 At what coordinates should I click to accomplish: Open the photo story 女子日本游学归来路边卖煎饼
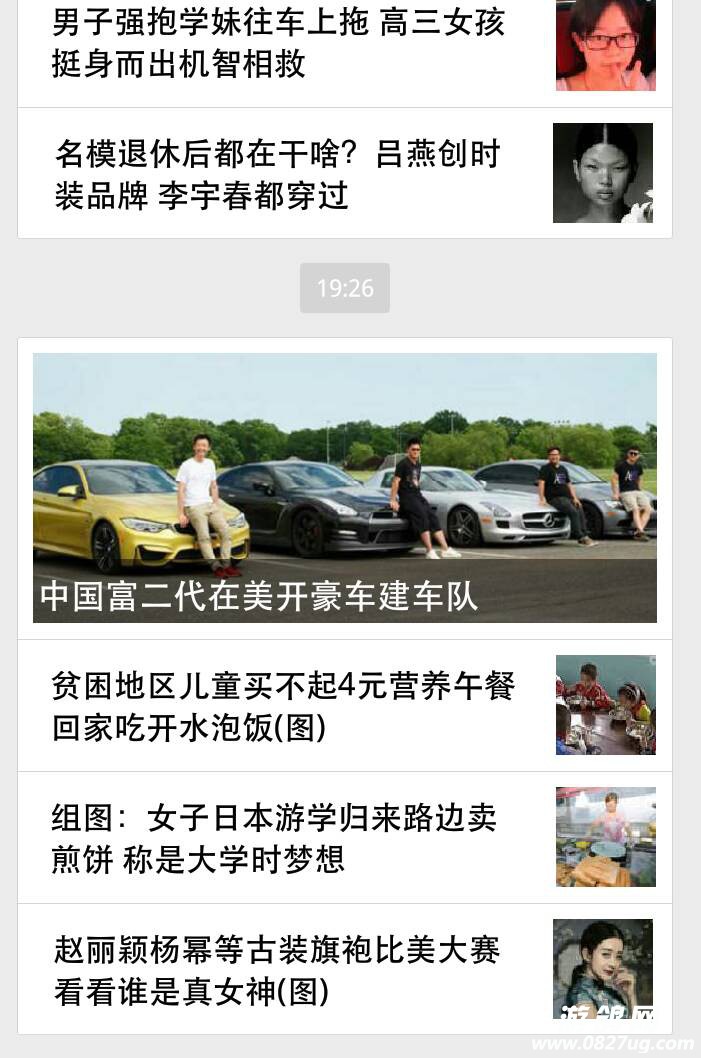(274, 838)
